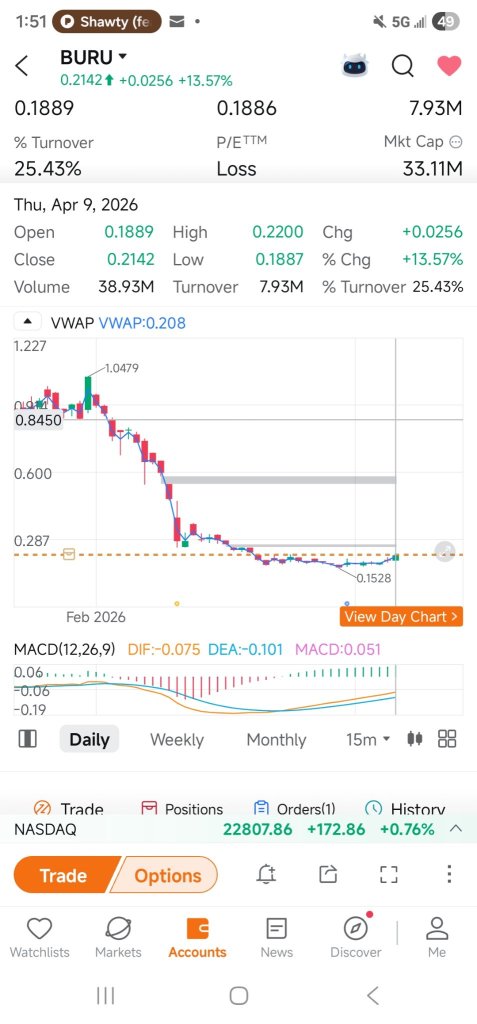
Task: Toggle the chart panel layout icon
Action: [27, 739]
